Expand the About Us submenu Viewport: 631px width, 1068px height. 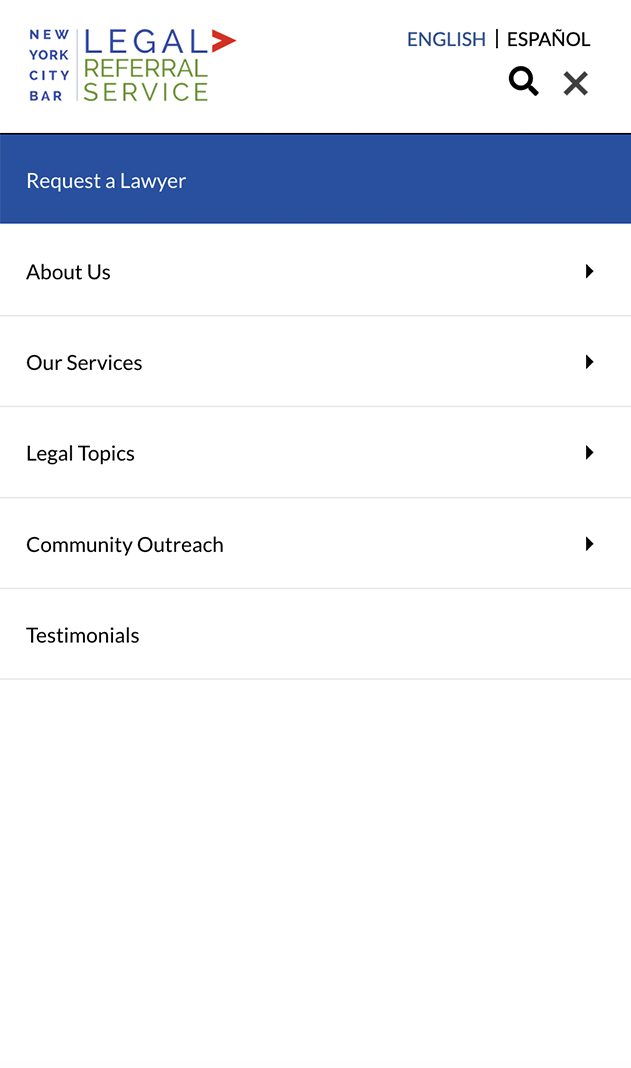tap(589, 271)
